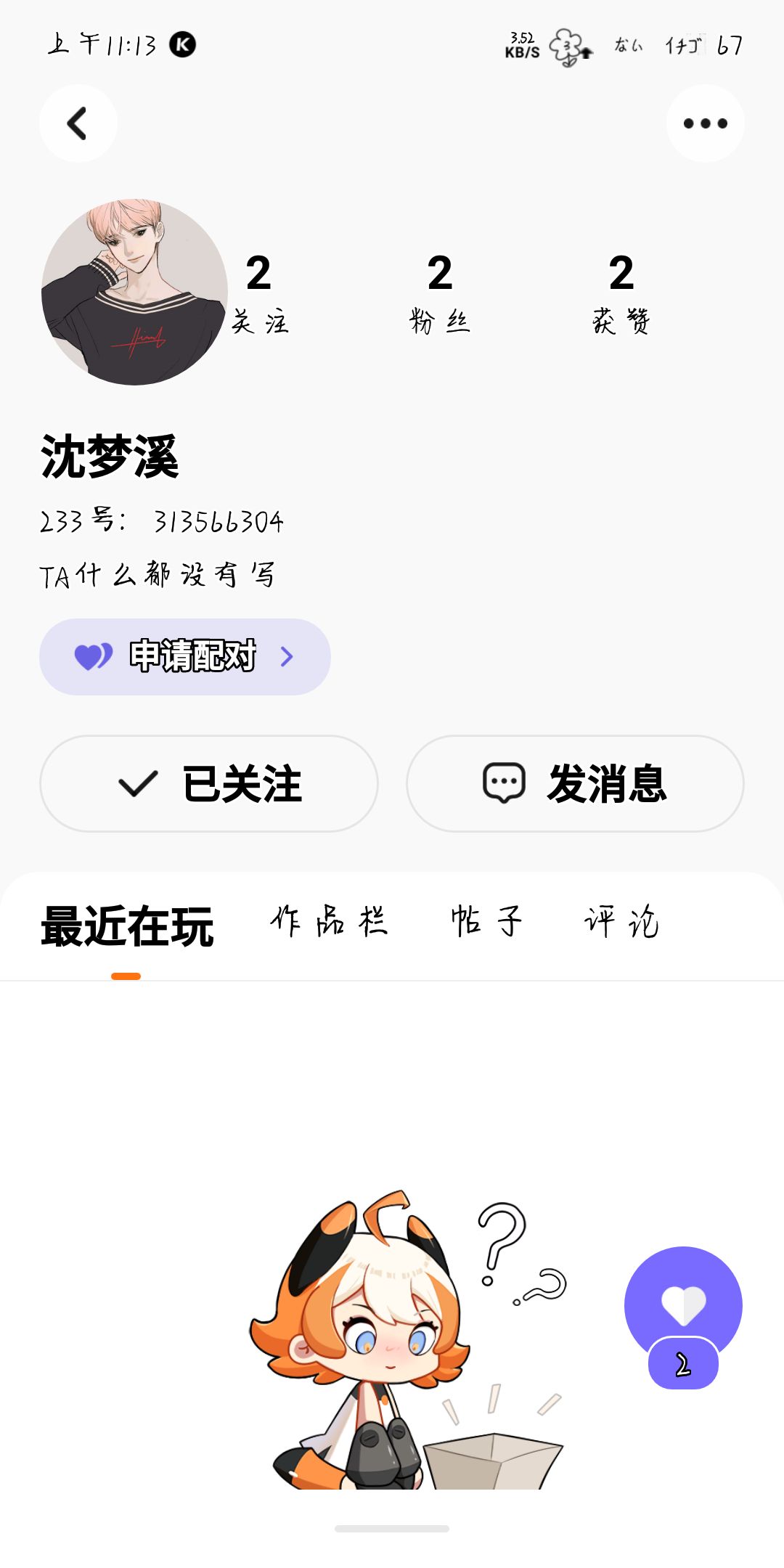Switch to the 评论 tab
The image size is (784, 1568).
click(621, 922)
